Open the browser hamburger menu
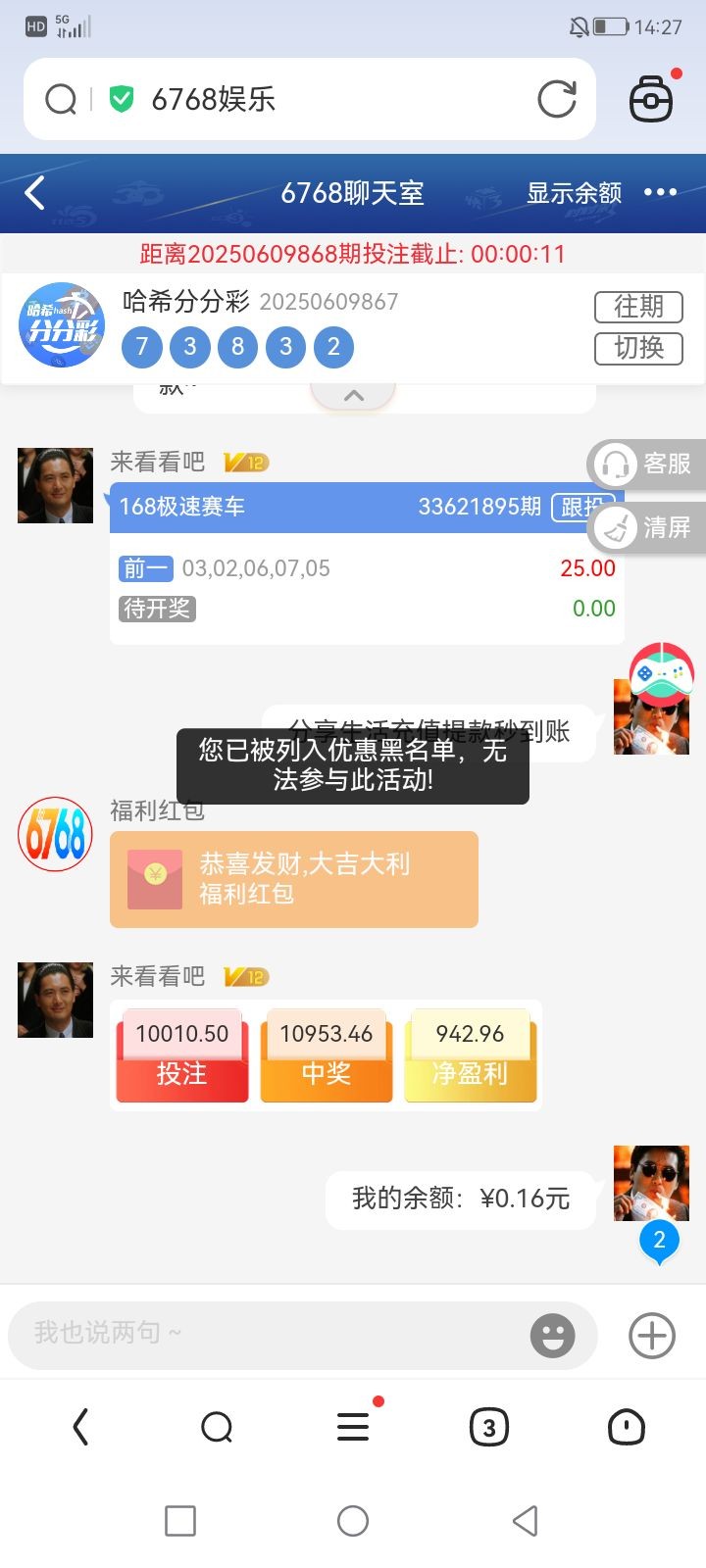This screenshot has width=706, height=1568. (x=353, y=1427)
